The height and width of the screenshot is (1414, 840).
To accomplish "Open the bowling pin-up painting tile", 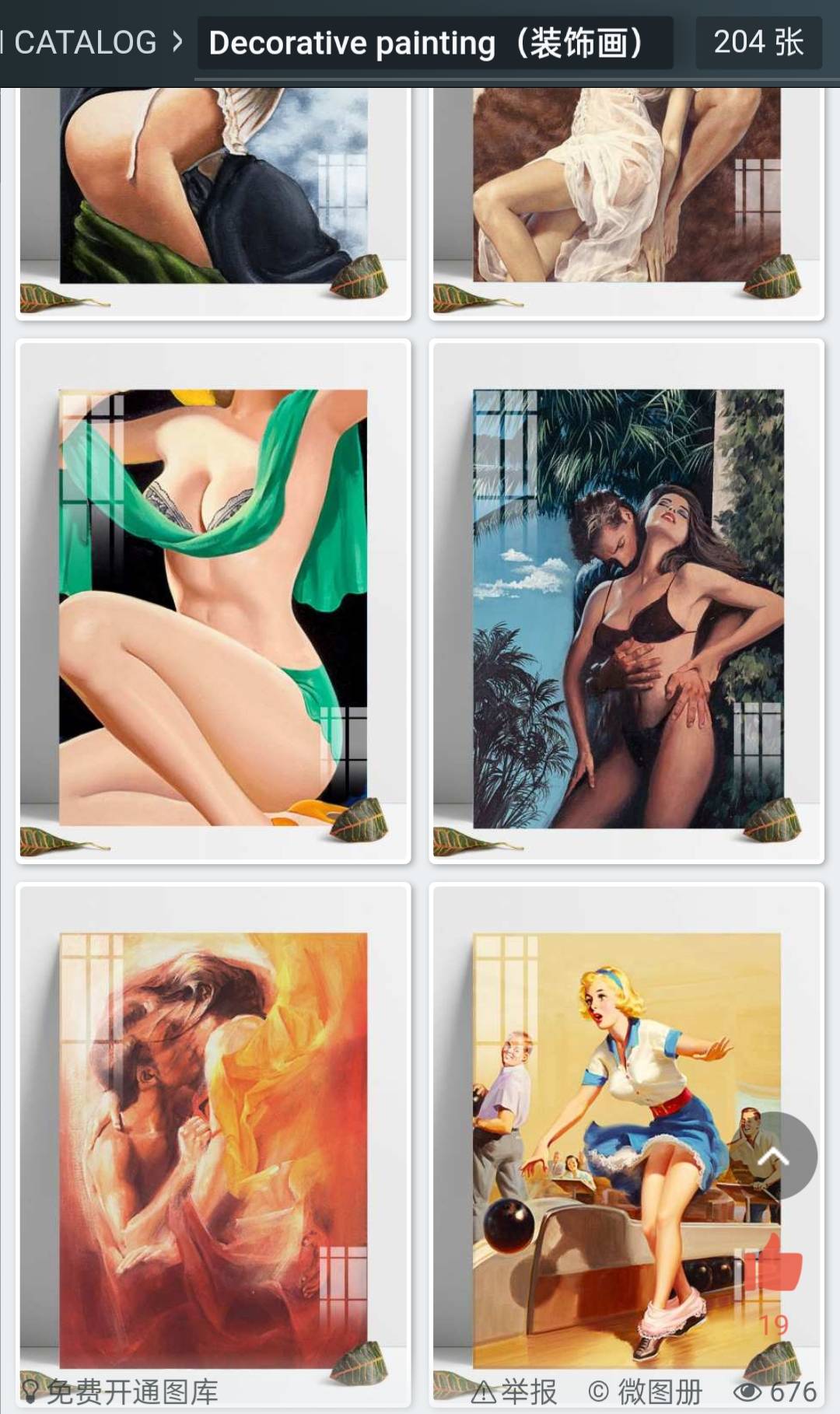I will (x=627, y=1143).
